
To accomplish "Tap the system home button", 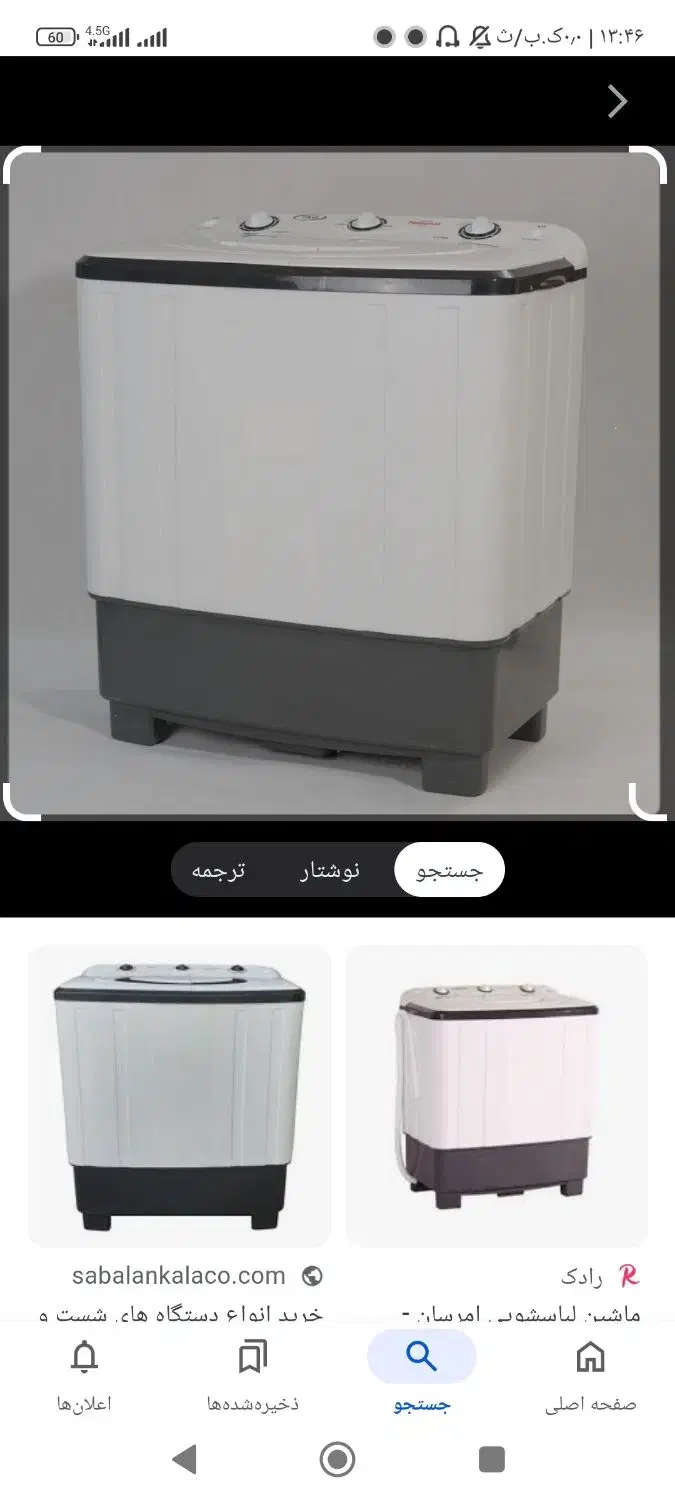I will click(337, 1460).
